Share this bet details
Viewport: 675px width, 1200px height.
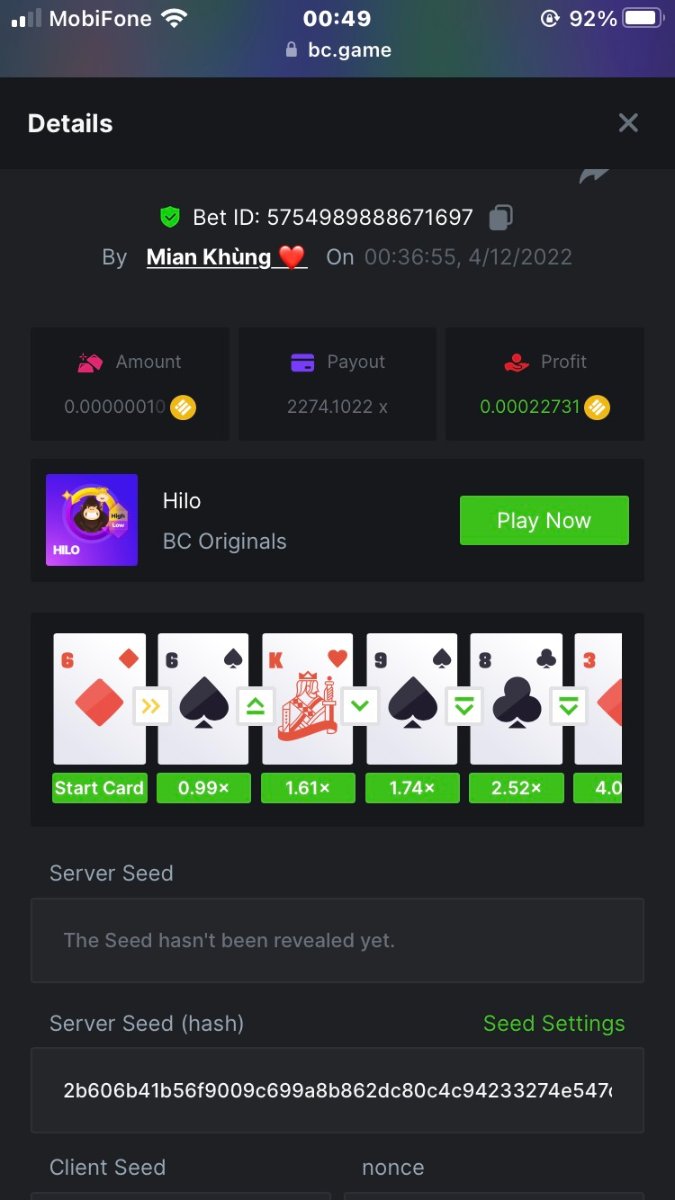tap(594, 176)
